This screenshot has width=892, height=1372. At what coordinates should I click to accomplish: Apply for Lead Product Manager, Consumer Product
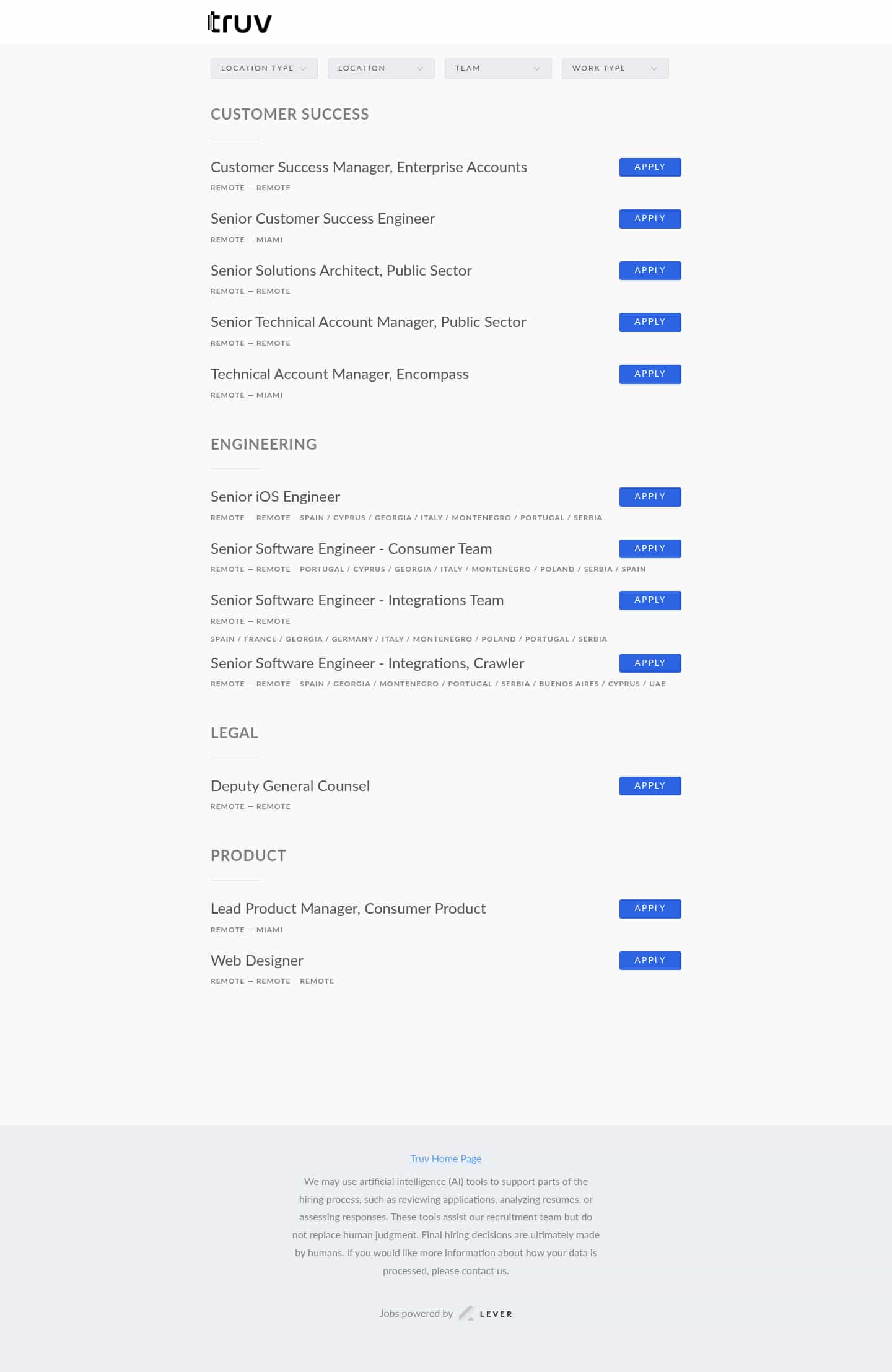(650, 909)
